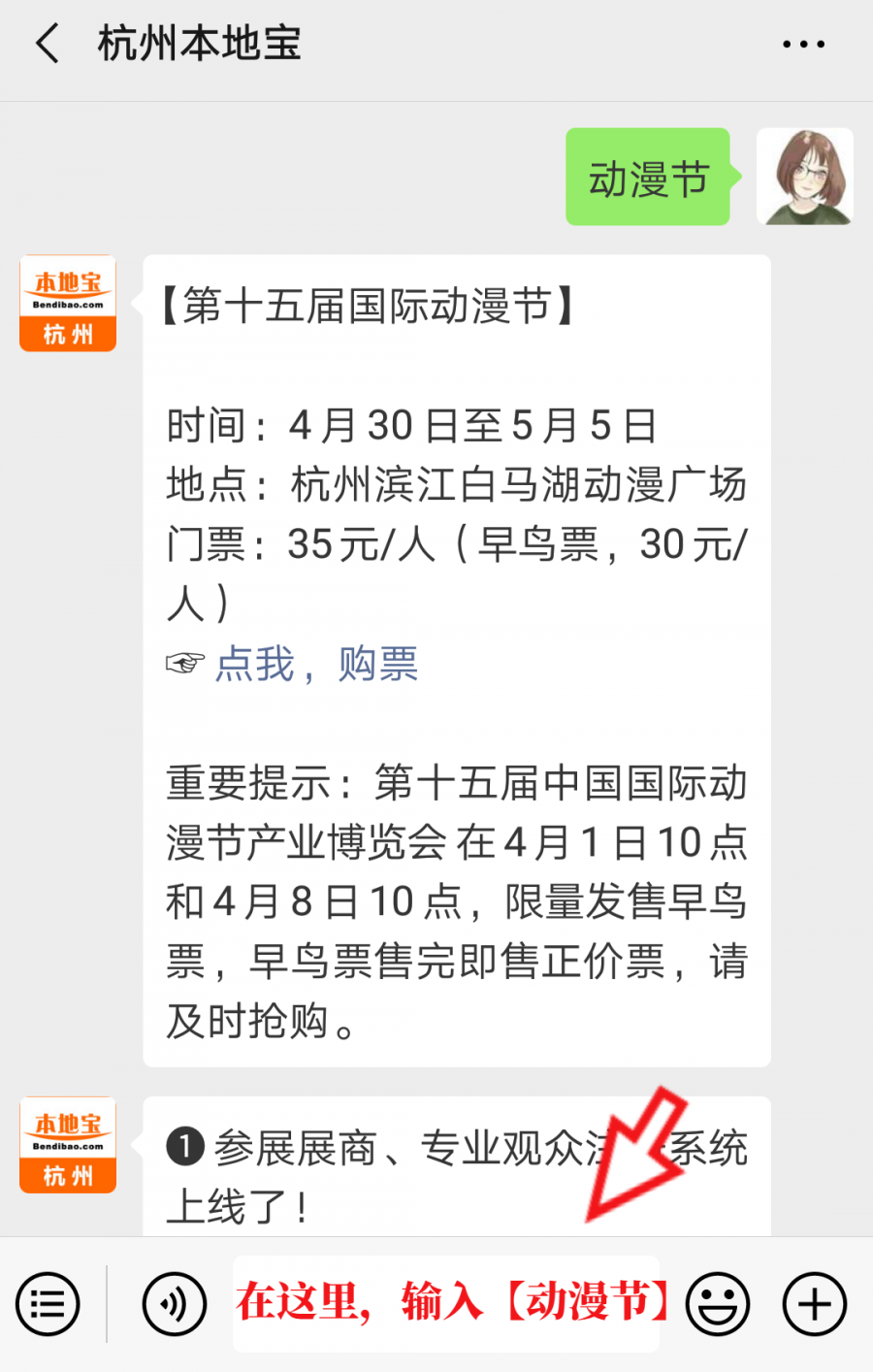Image resolution: width=873 pixels, height=1372 pixels.
Task: Open the 点我，购票 ticket link
Action: 316,665
